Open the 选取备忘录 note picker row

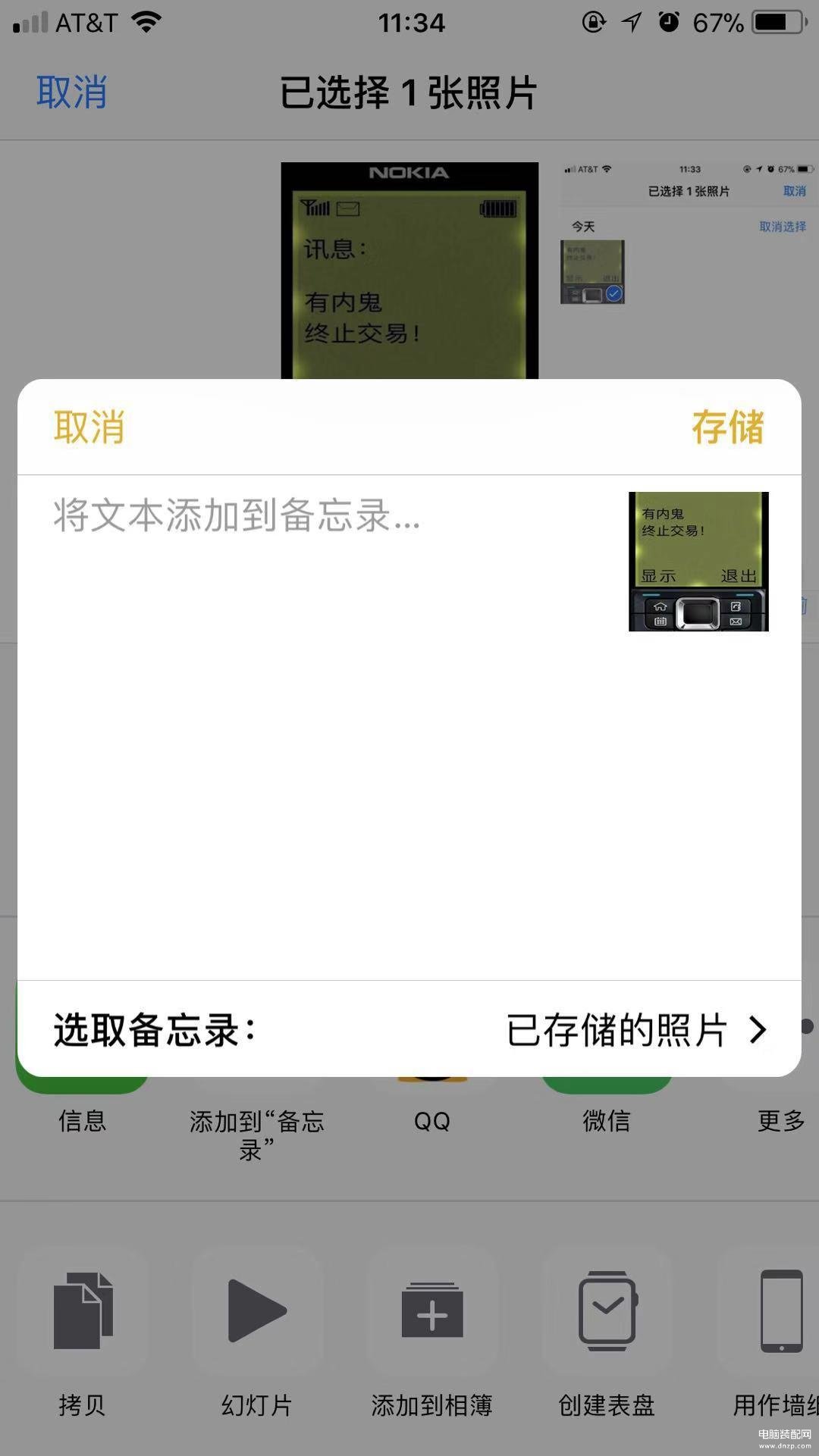coord(409,1029)
